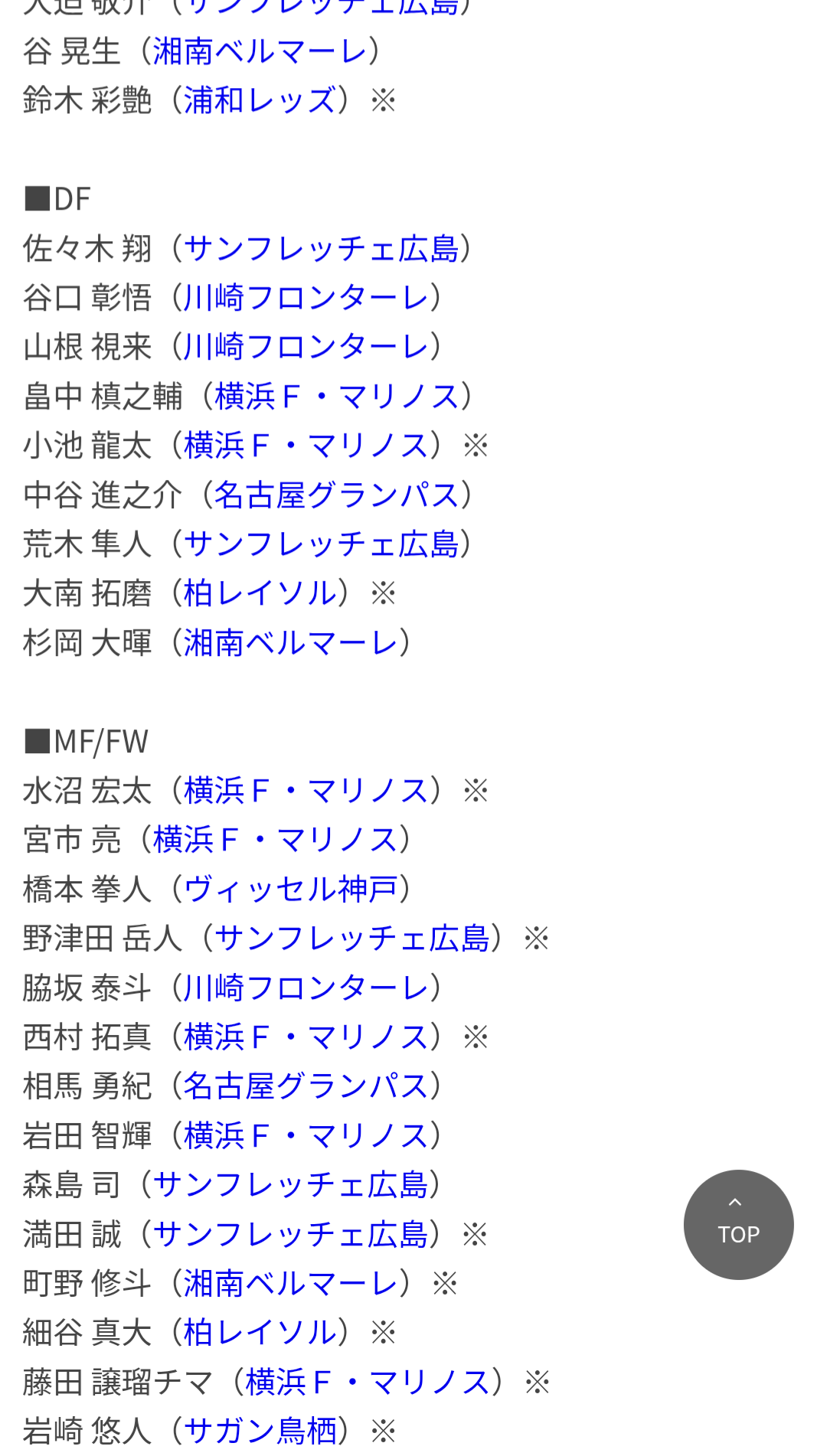Open 横浜F・マリノス link next to 畠中 槙之輔
Screen dimensions: 827x1456
[336, 397]
